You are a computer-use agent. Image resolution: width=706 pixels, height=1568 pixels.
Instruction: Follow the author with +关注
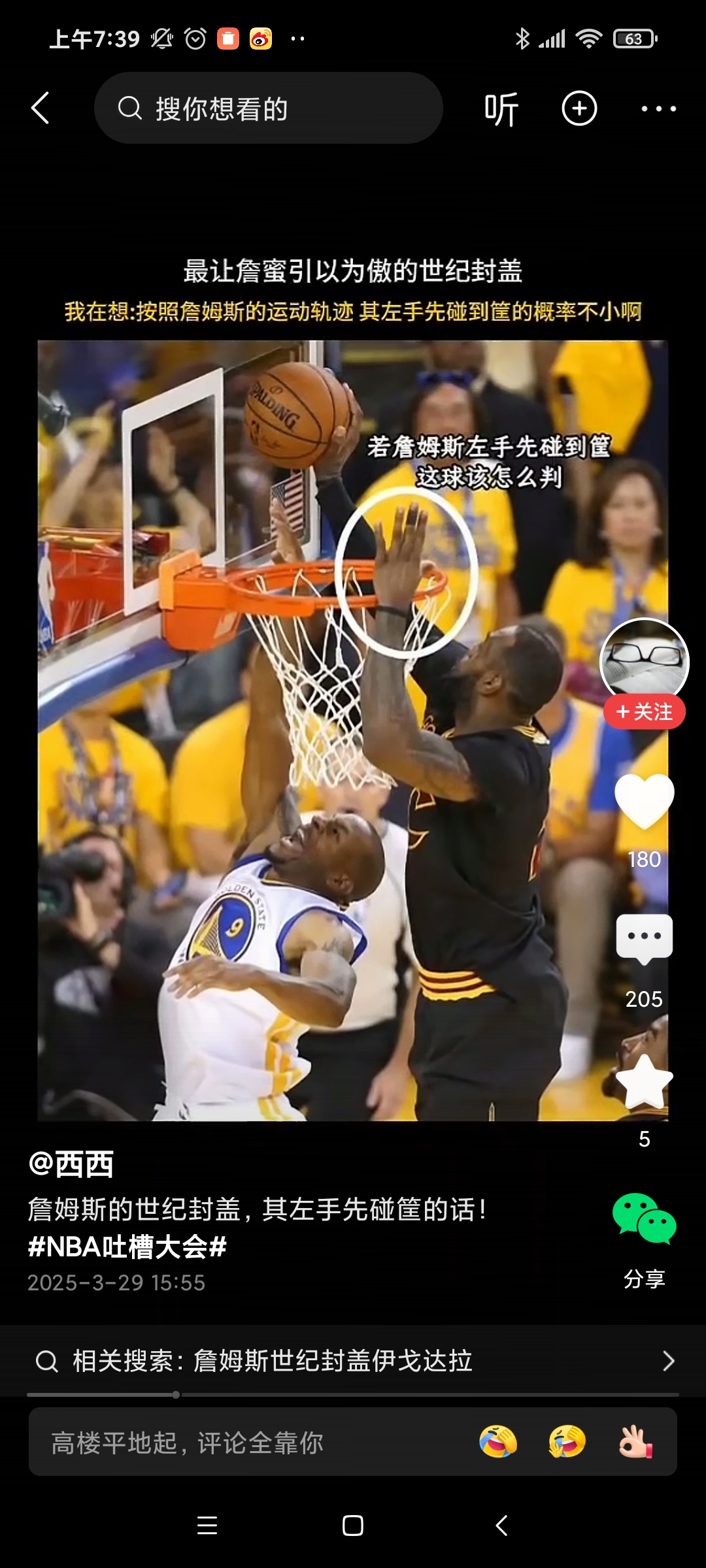coord(644,711)
